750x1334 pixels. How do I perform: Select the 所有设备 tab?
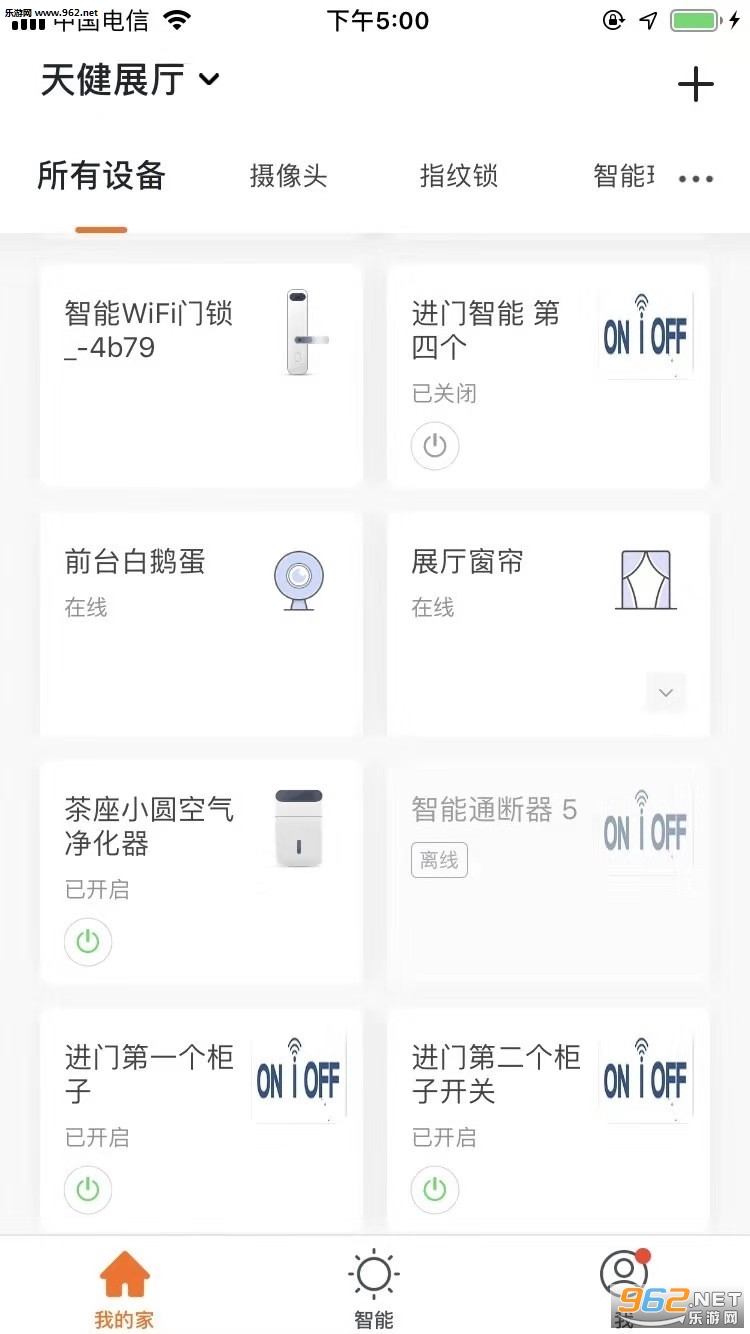101,177
